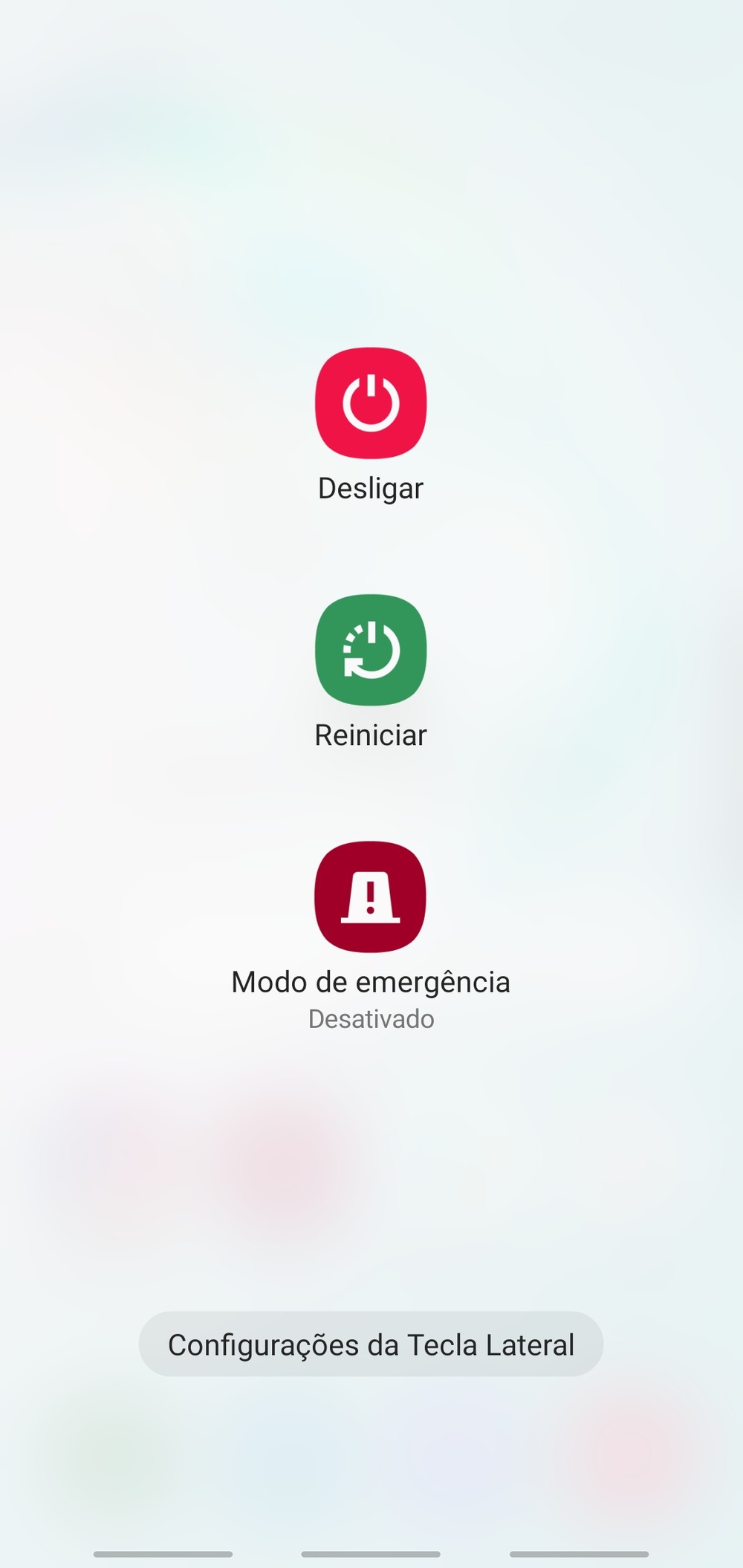Enable Modo de emergência
The width and height of the screenshot is (743, 1568).
point(371,897)
